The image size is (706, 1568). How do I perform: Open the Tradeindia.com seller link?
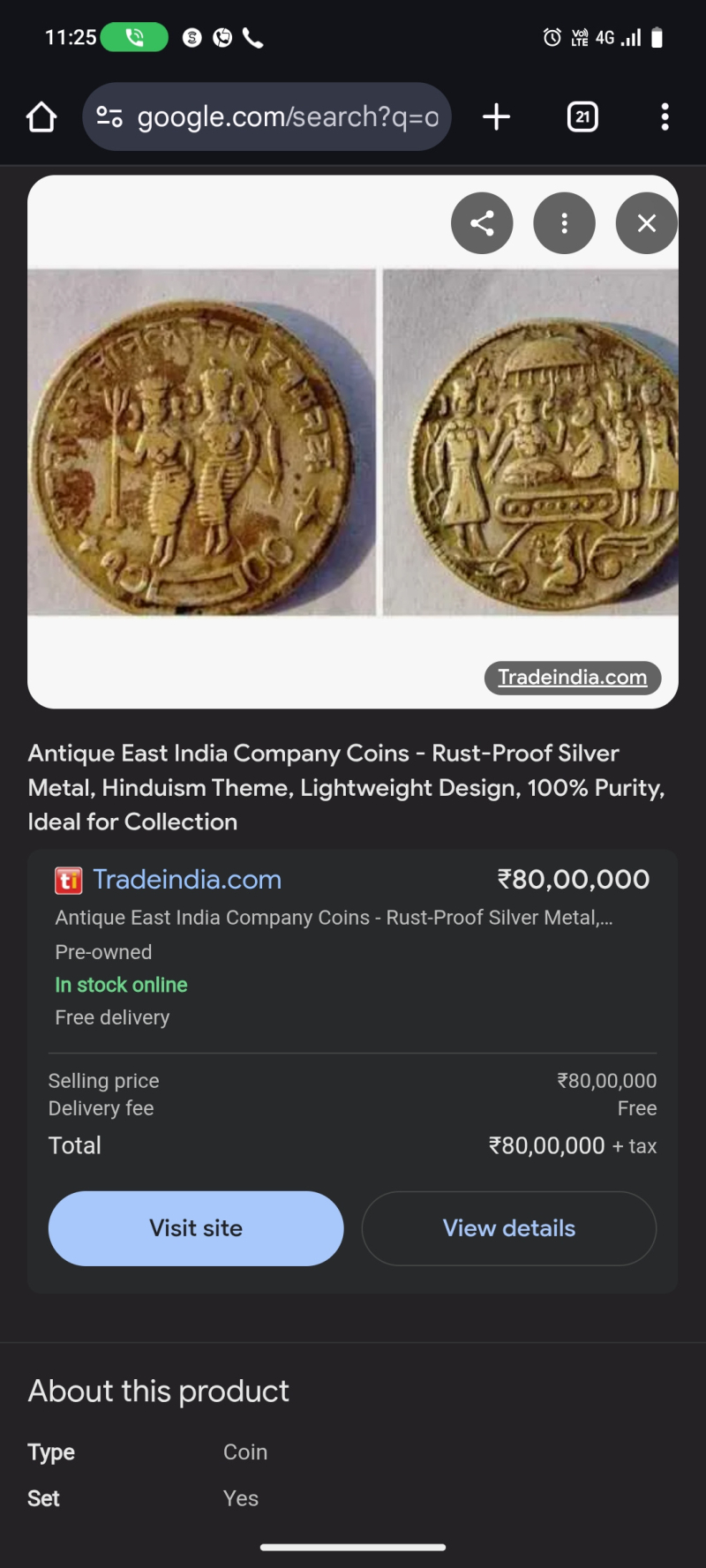tap(187, 879)
